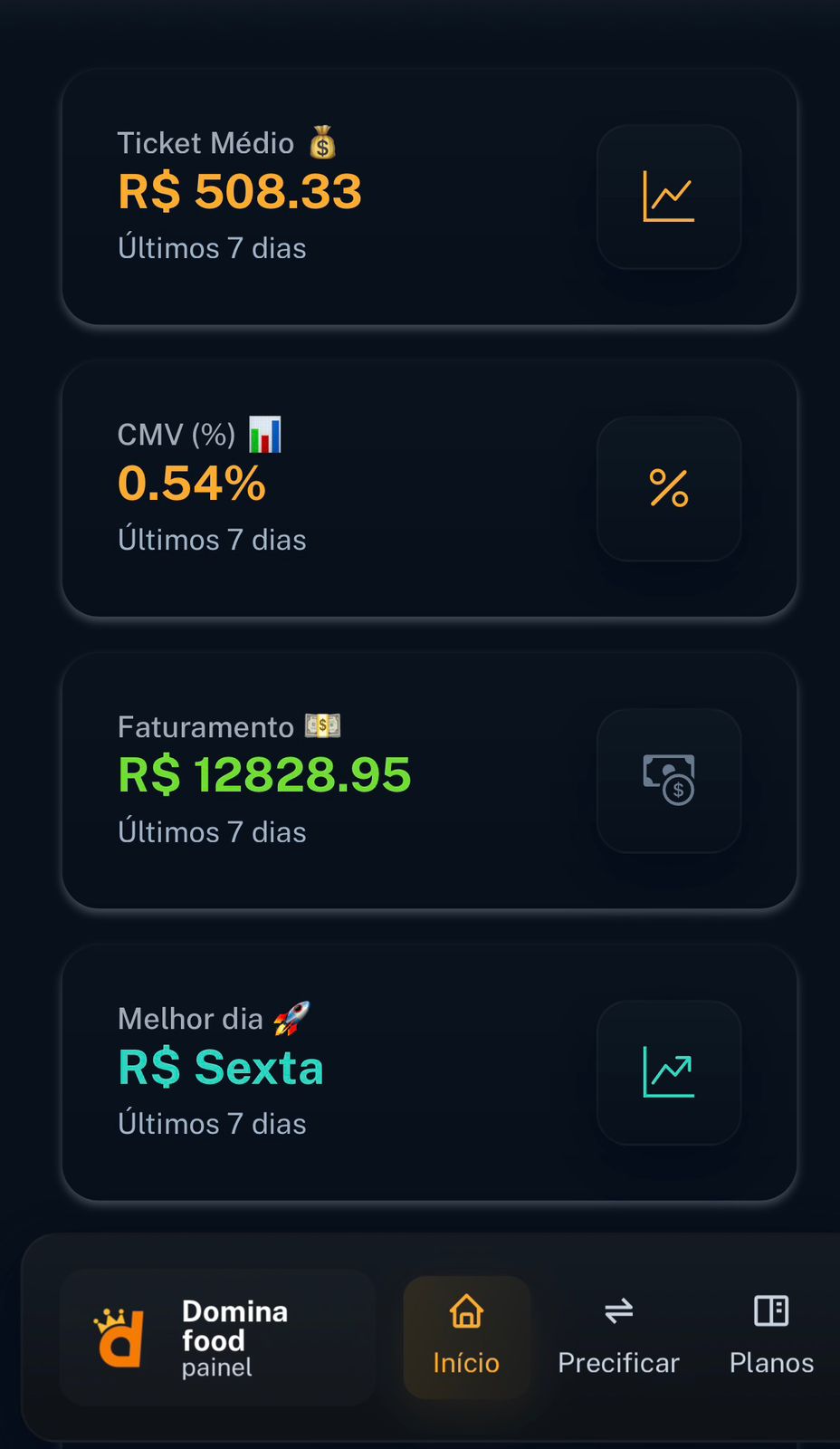Click the money bill icon on Faturamento card
The image size is (840, 1449).
669,781
